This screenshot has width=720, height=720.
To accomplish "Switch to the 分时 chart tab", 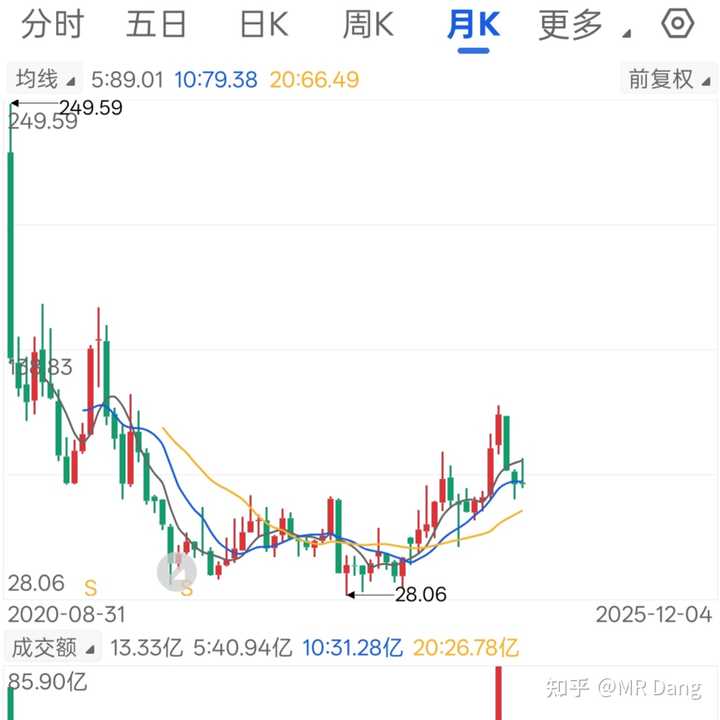I will (x=52, y=24).
